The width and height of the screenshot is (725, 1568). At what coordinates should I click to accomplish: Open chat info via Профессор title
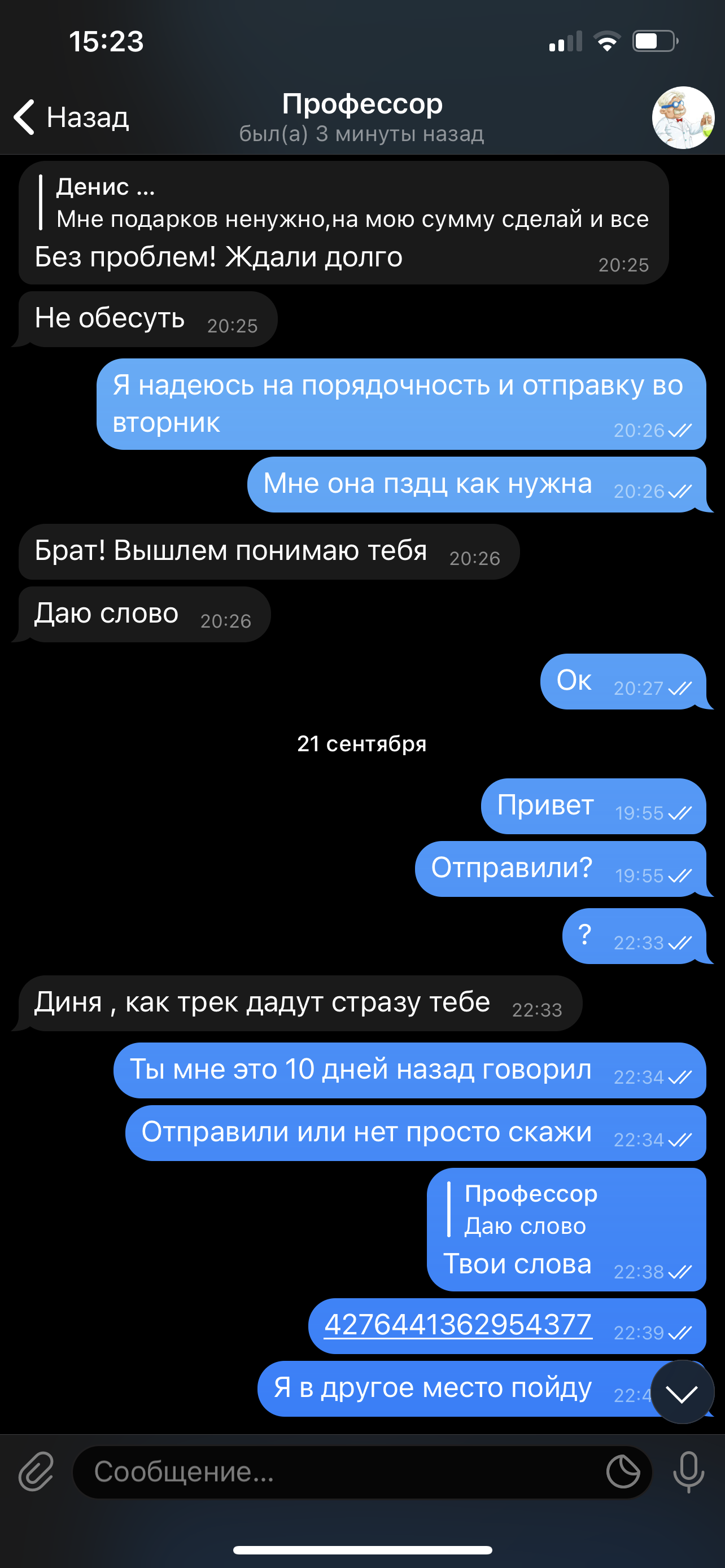pyautogui.click(x=362, y=104)
